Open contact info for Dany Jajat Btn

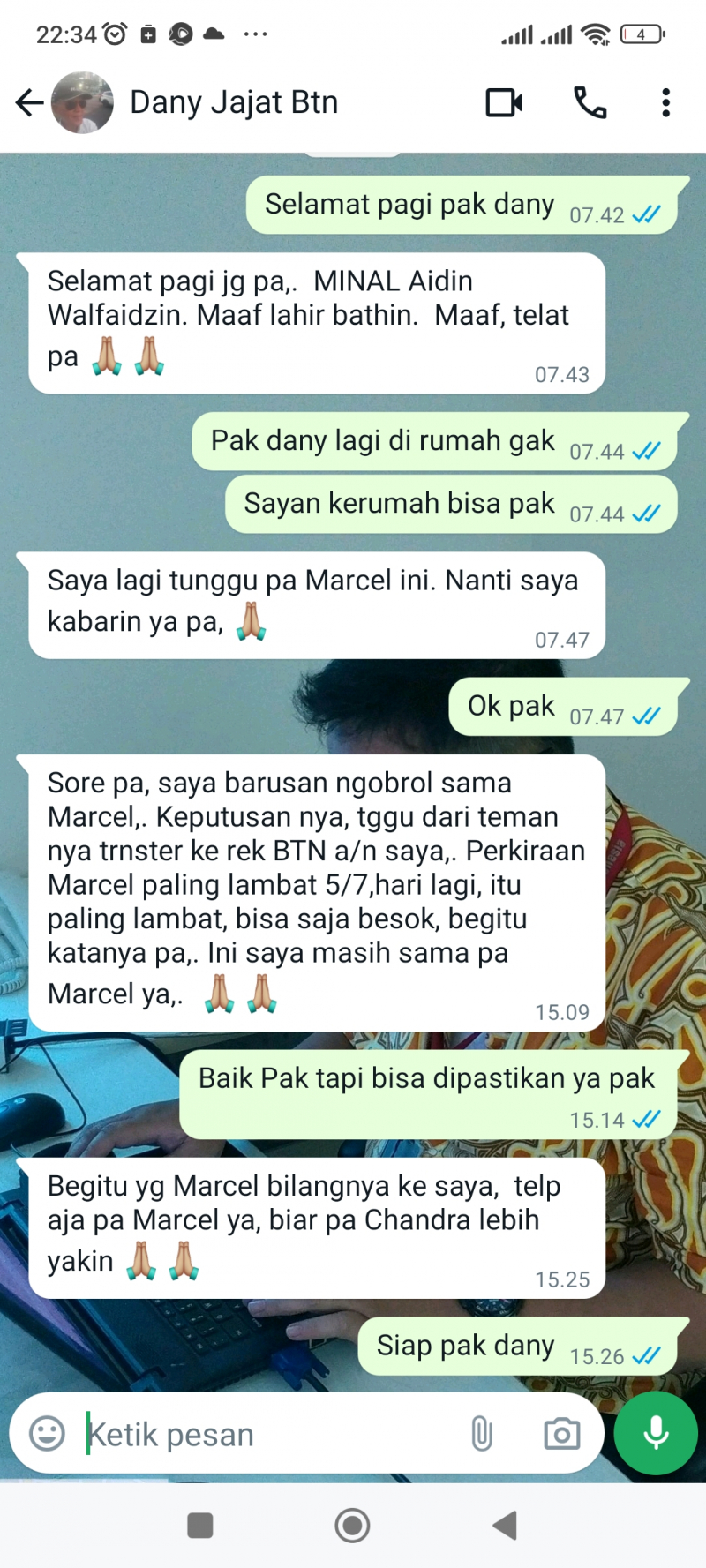[x=234, y=103]
